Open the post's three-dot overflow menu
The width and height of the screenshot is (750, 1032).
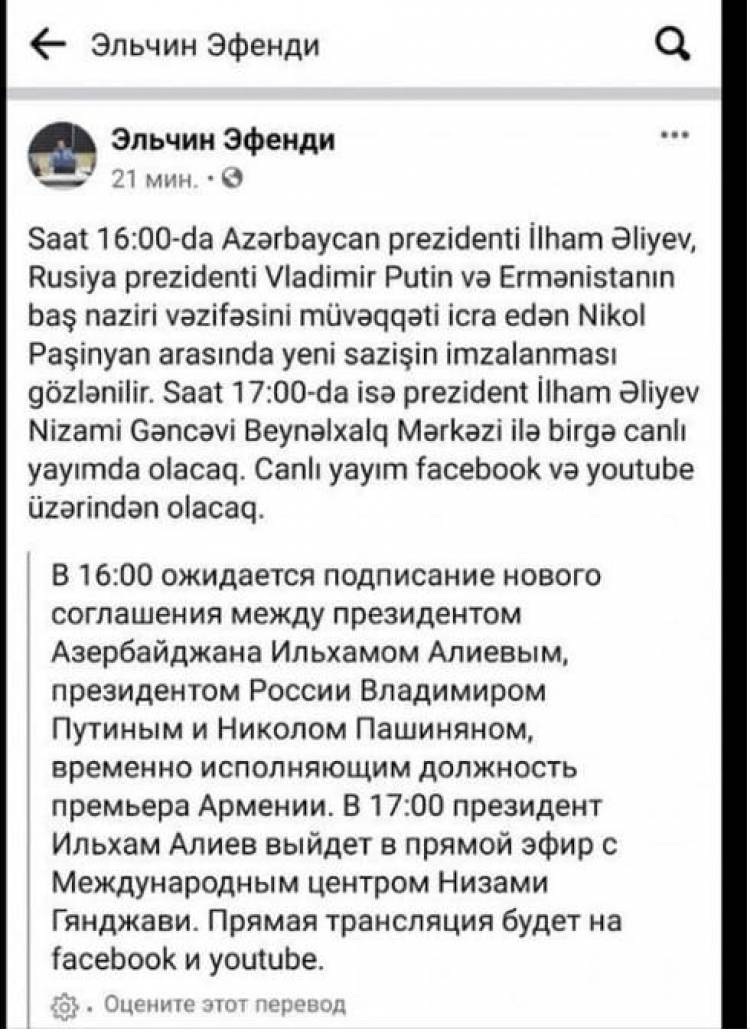coord(672,134)
